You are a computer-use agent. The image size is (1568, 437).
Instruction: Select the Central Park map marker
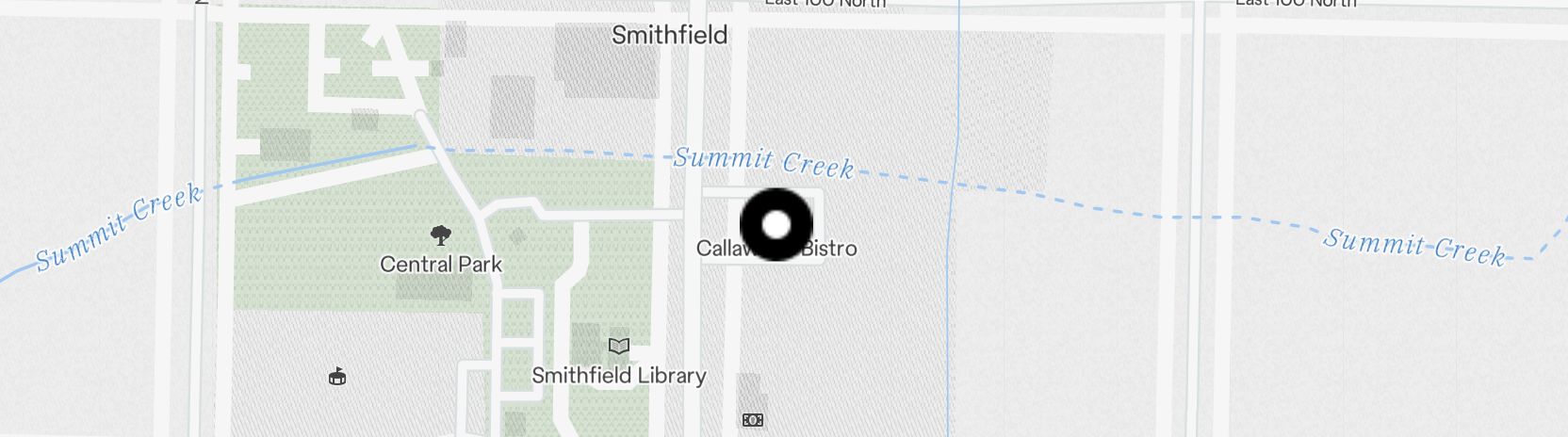pyautogui.click(x=440, y=235)
